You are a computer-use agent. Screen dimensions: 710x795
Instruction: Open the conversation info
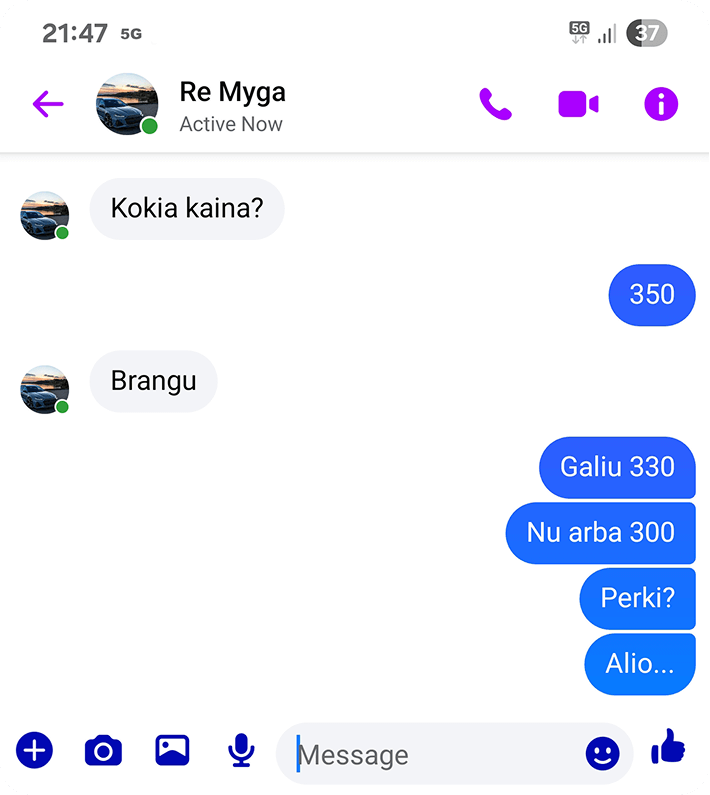pyautogui.click(x=661, y=104)
